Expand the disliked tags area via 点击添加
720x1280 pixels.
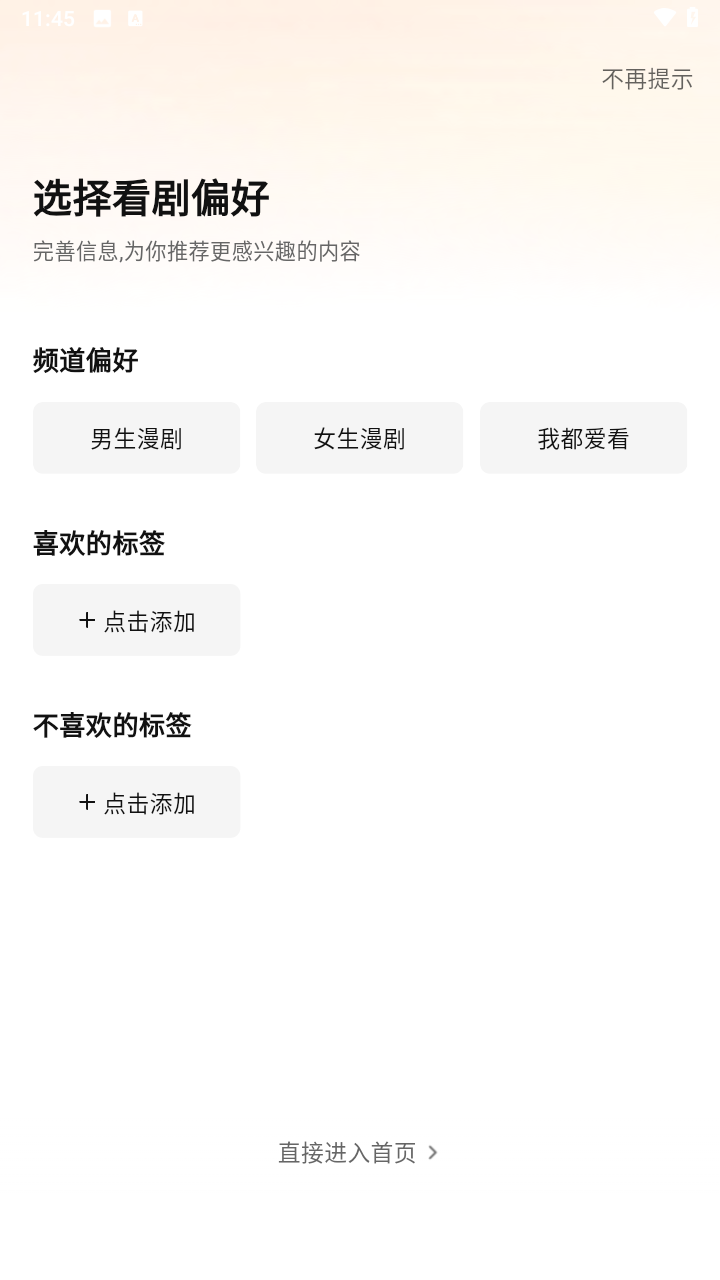click(136, 801)
